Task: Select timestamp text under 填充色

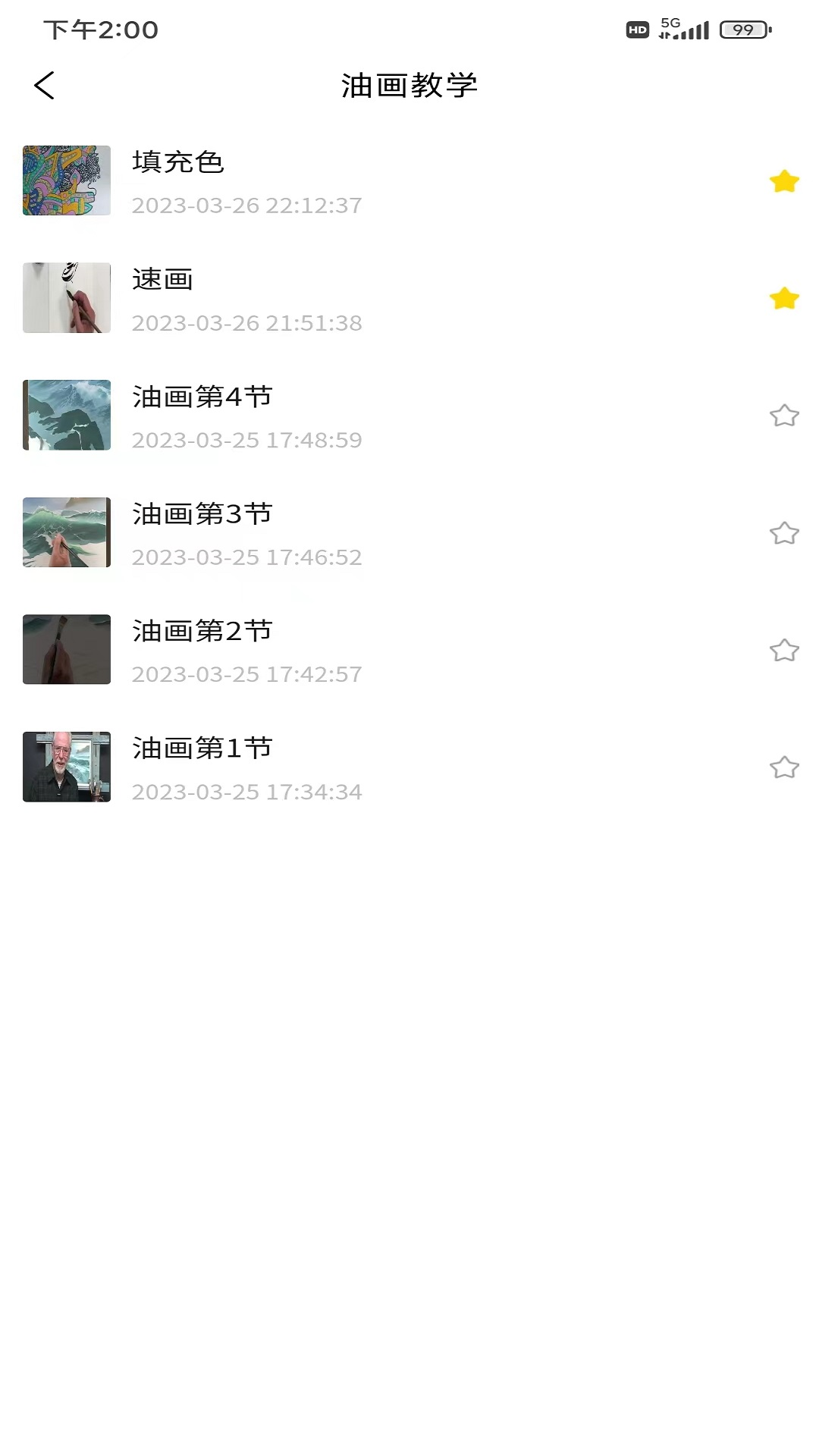Action: (x=246, y=205)
